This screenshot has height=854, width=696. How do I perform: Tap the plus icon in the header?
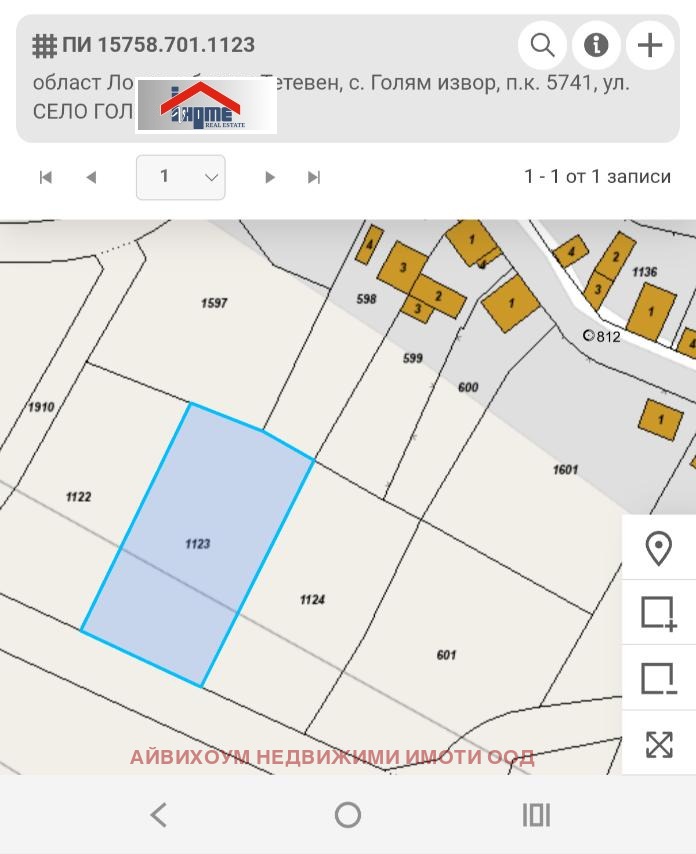click(x=650, y=45)
